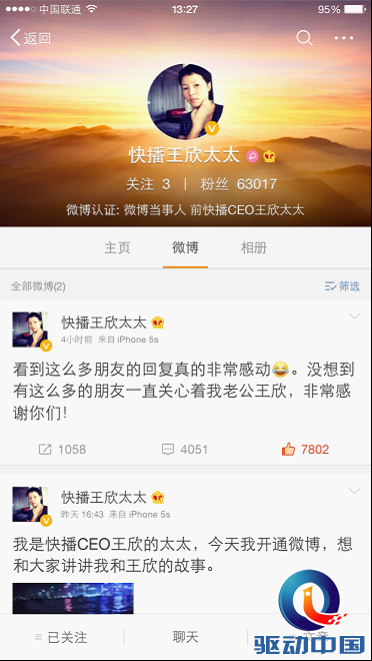
Task: Open the night city photo in the post
Action: click(x=73, y=598)
